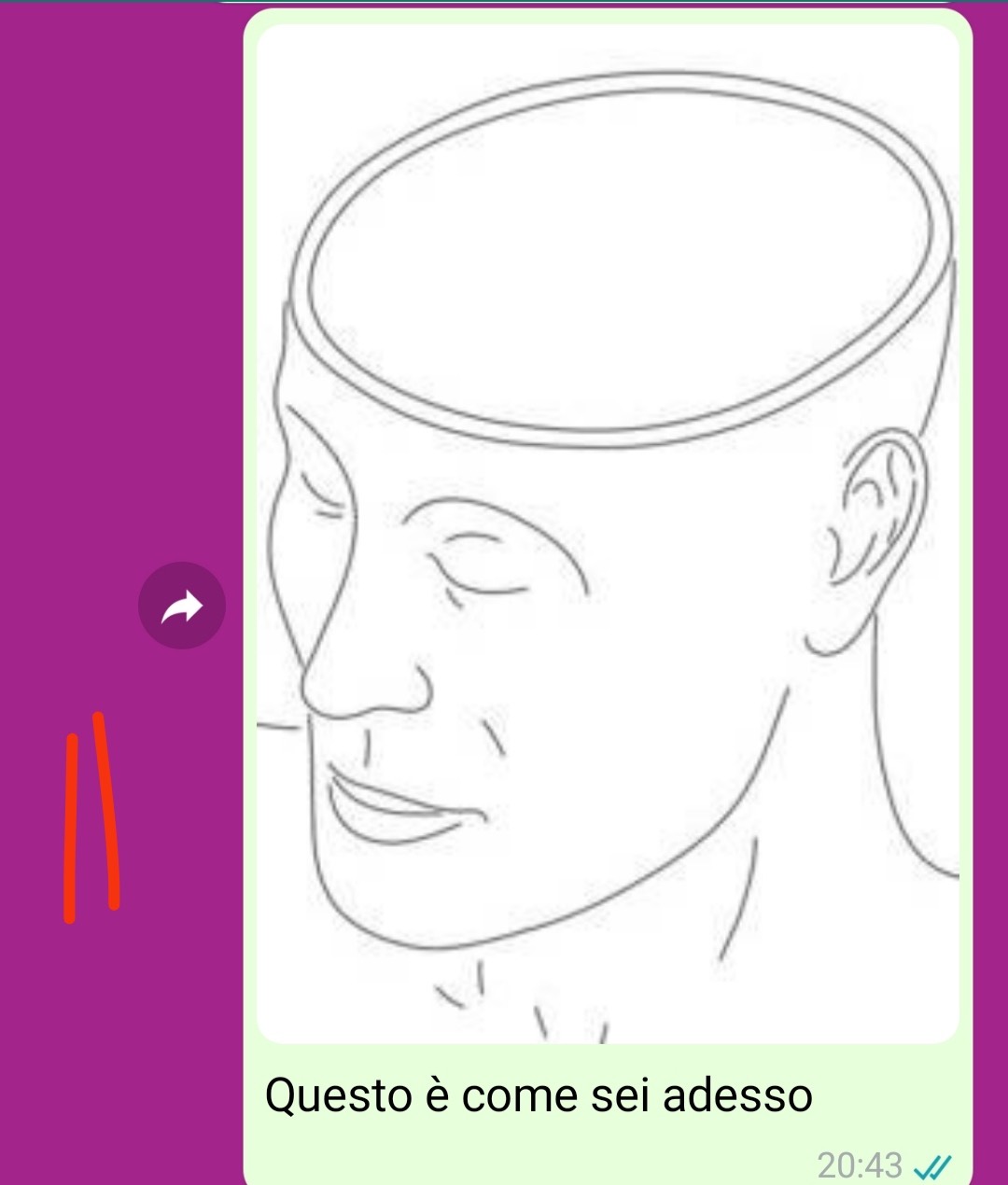Open the sent head drawing image
Image resolution: width=1008 pixels, height=1185 pixels.
click(607, 534)
